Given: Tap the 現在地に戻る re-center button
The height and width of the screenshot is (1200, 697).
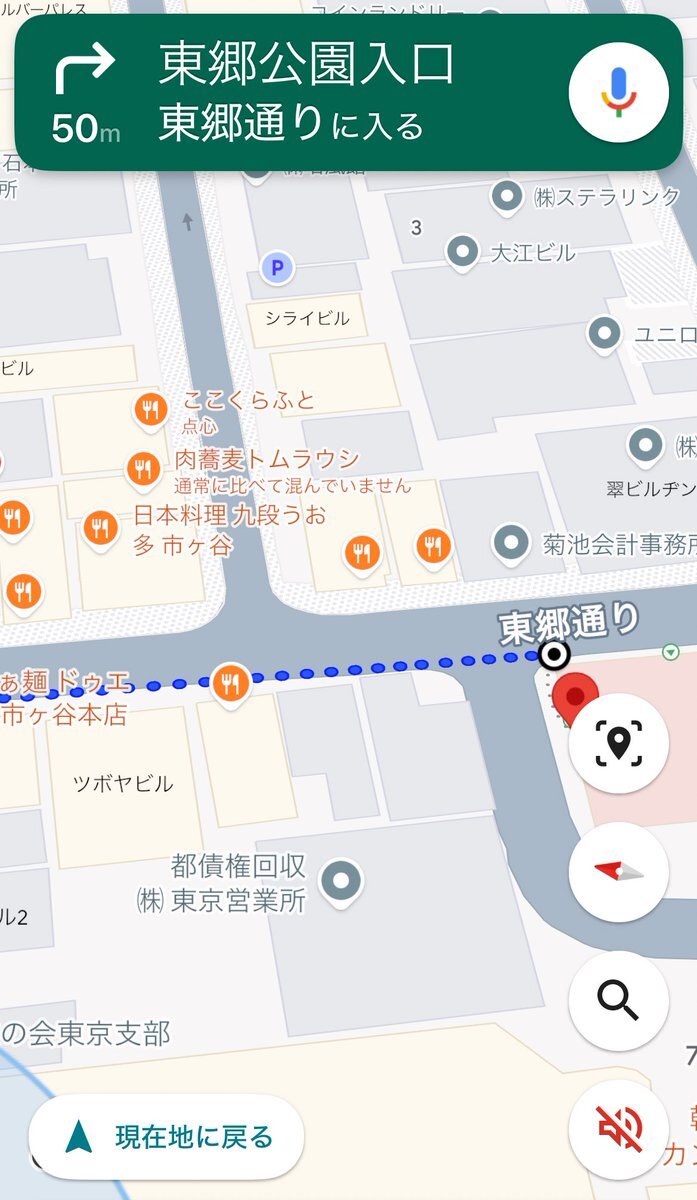Looking at the screenshot, I should pos(166,1137).
